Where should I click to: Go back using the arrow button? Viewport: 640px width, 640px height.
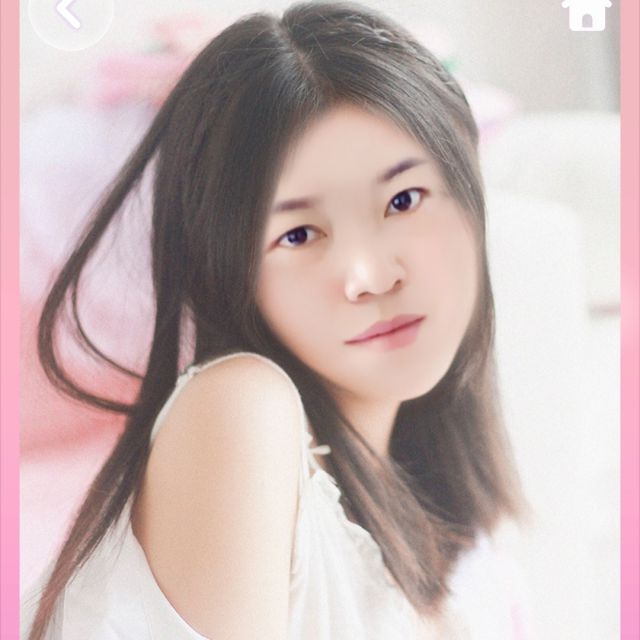(68, 13)
